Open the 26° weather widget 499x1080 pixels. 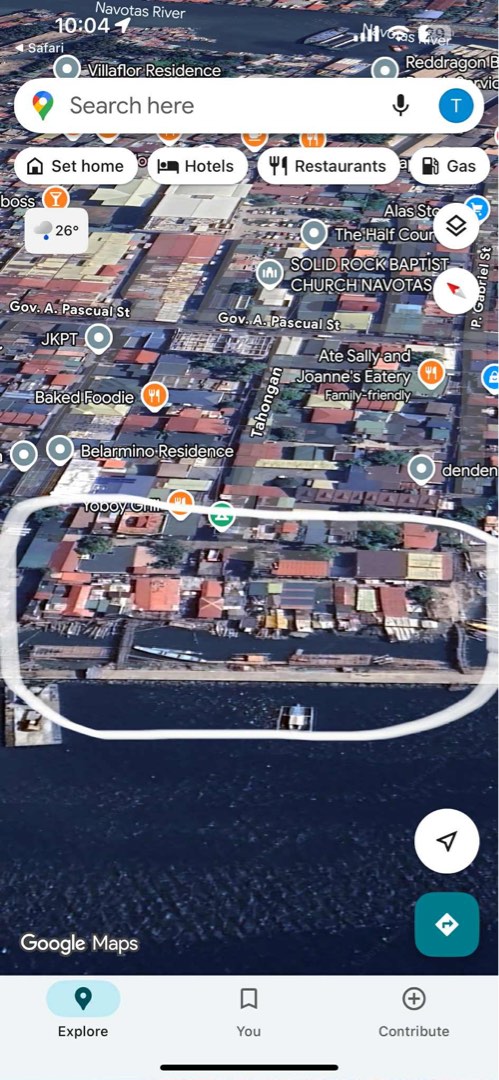[x=57, y=231]
